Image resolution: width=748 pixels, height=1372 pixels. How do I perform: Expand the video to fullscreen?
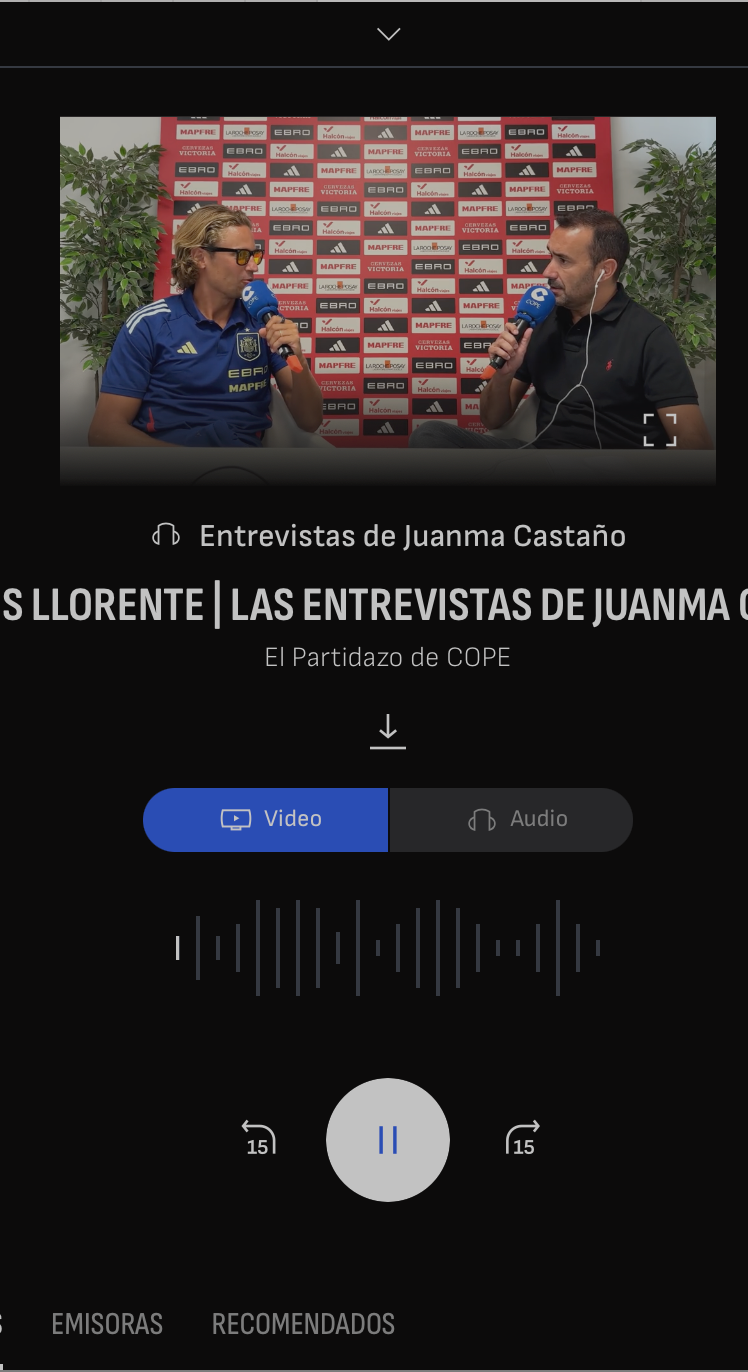[659, 429]
